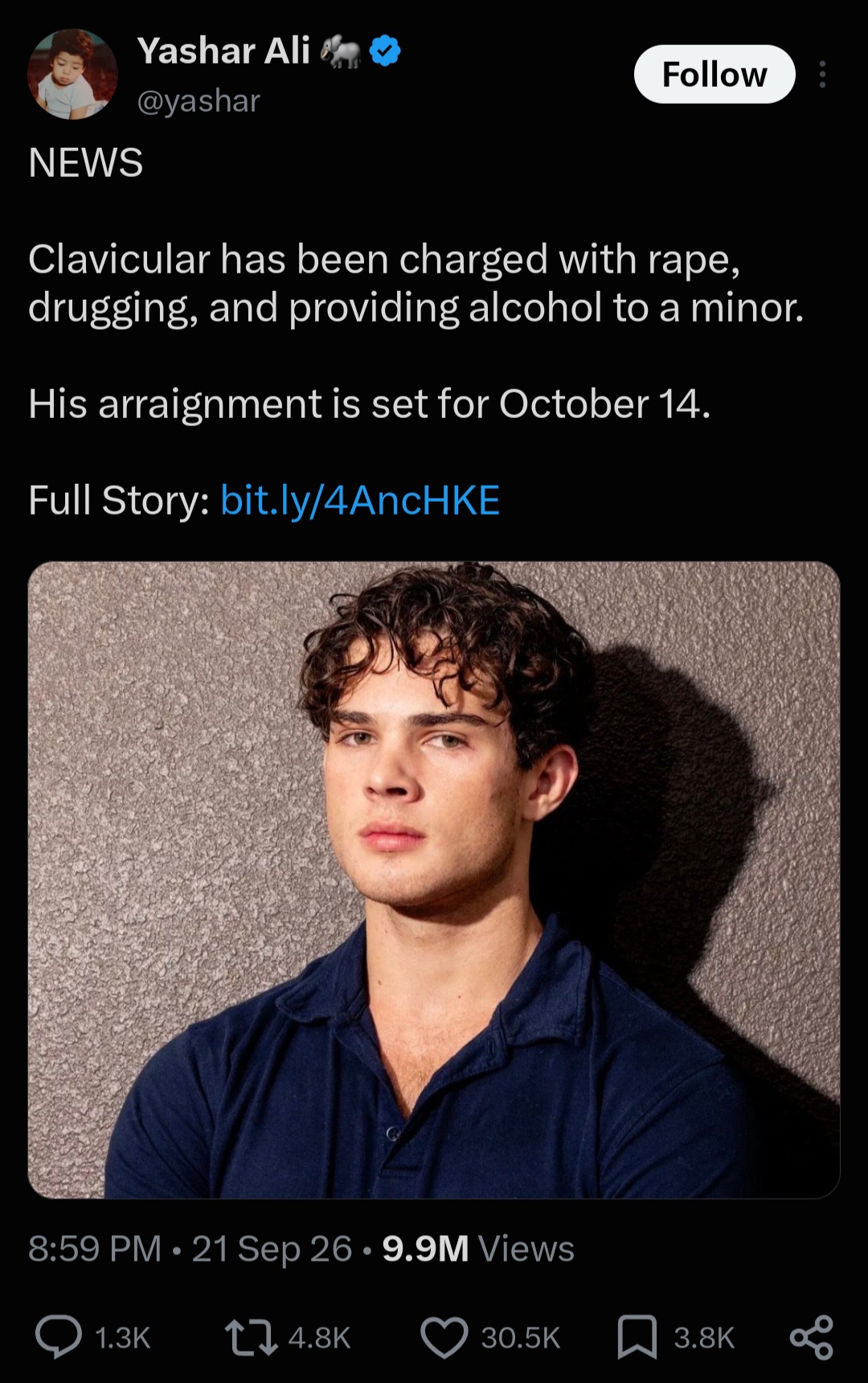Open the @yashar handle profile
The image size is (868, 1383).
(x=199, y=101)
